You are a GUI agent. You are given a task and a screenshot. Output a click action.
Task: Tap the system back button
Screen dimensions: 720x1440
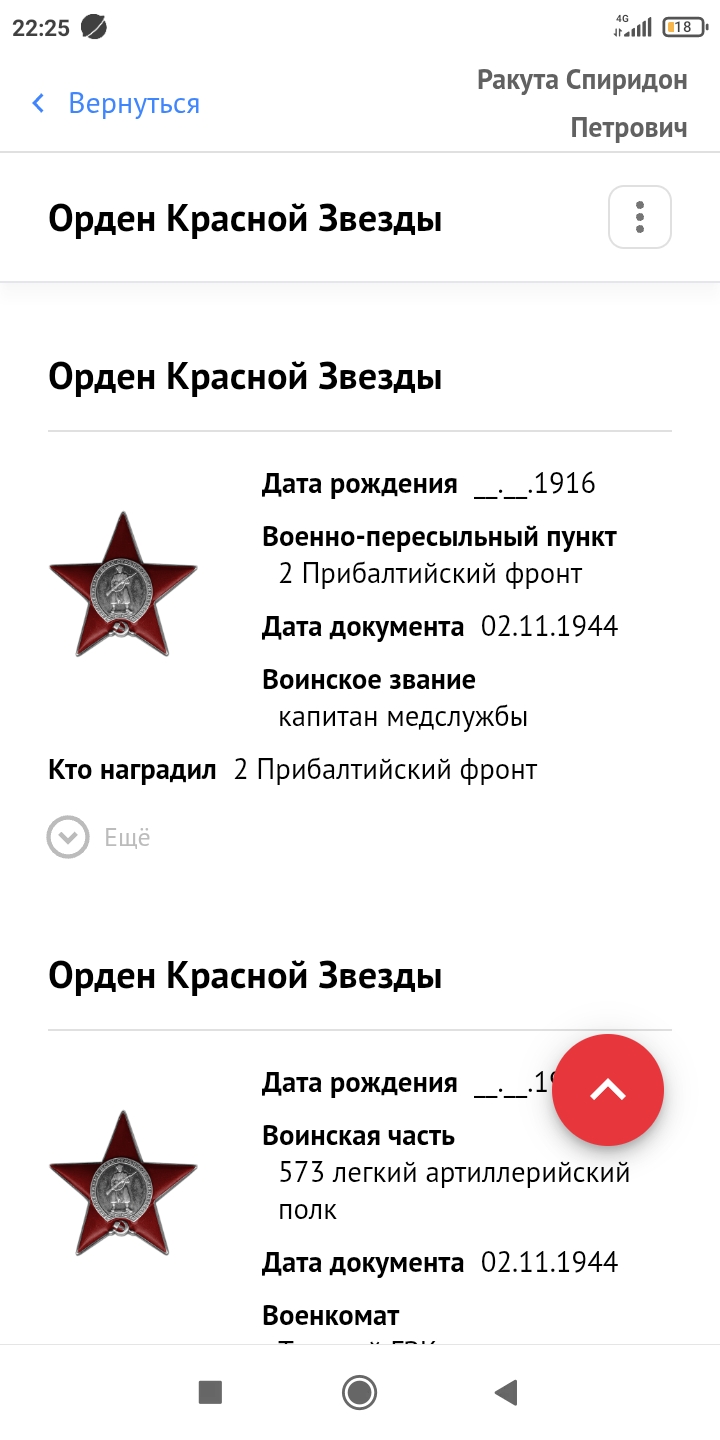pos(507,1392)
